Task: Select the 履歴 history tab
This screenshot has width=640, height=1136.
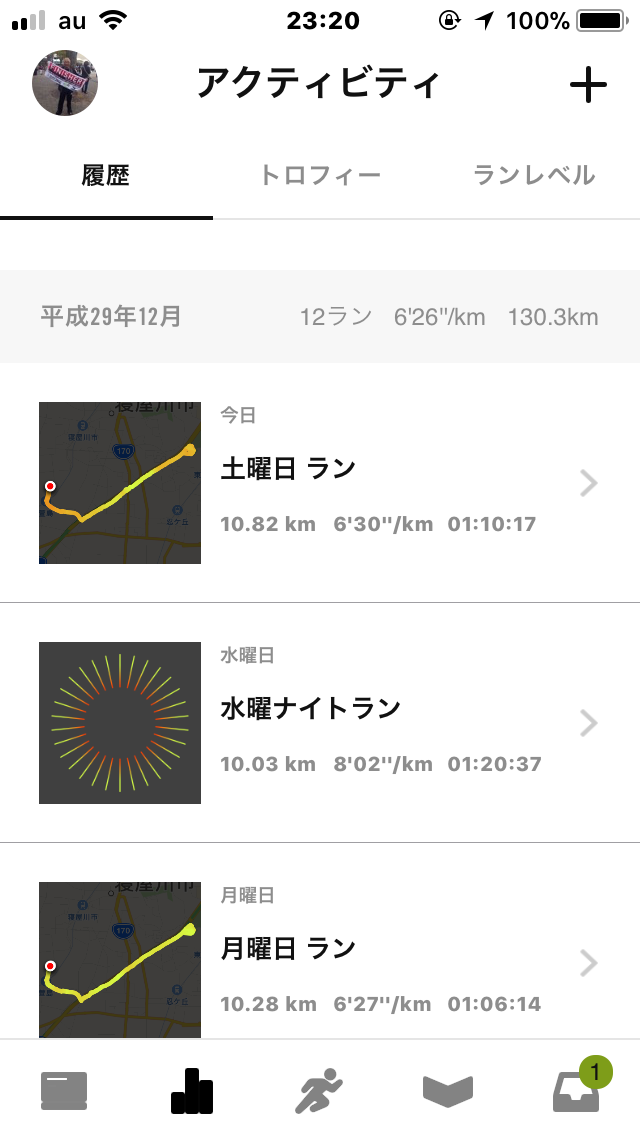Action: [106, 175]
